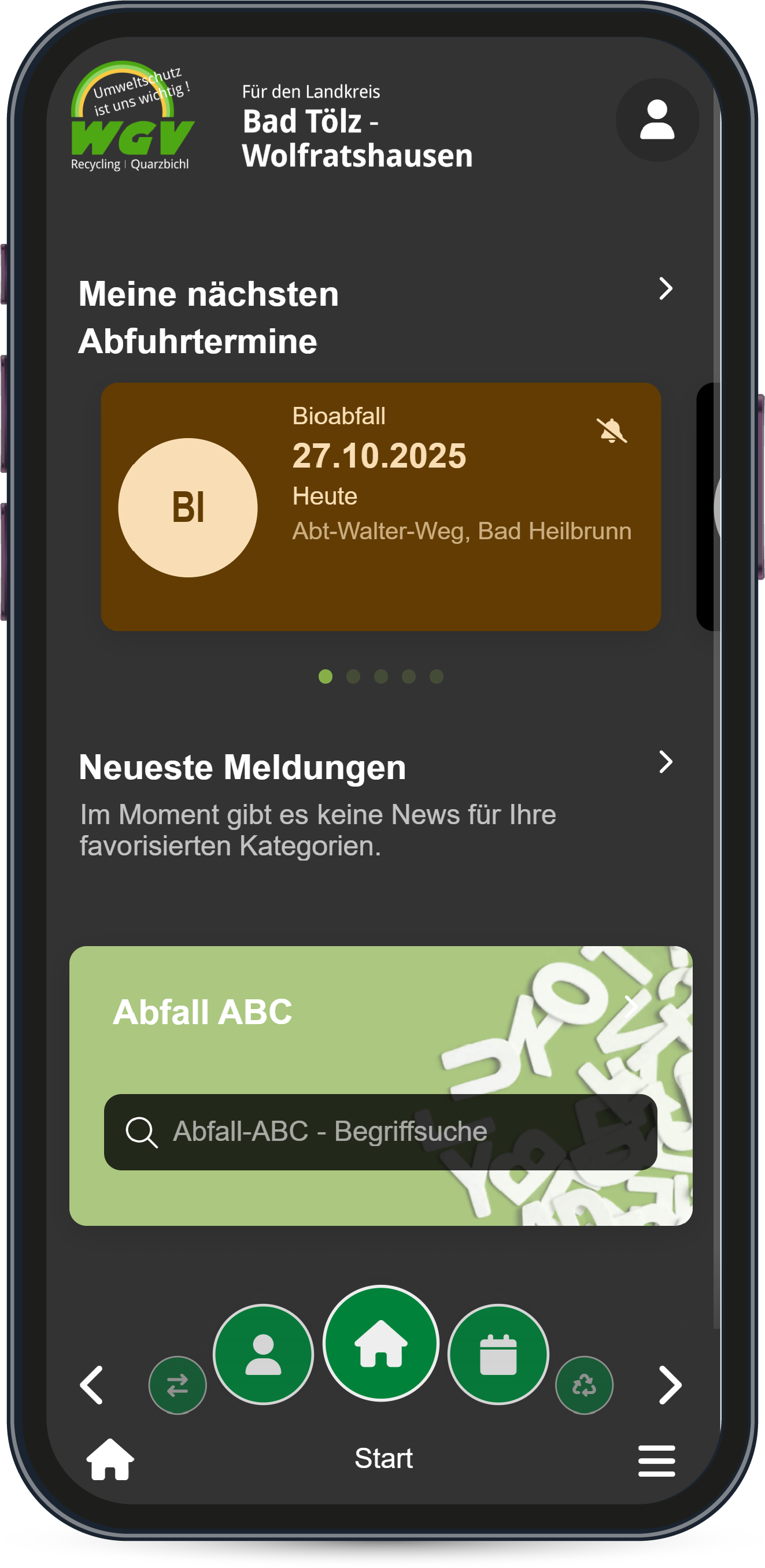765x1568 pixels.
Task: Select the swap arrows circle button
Action: pos(178,1385)
